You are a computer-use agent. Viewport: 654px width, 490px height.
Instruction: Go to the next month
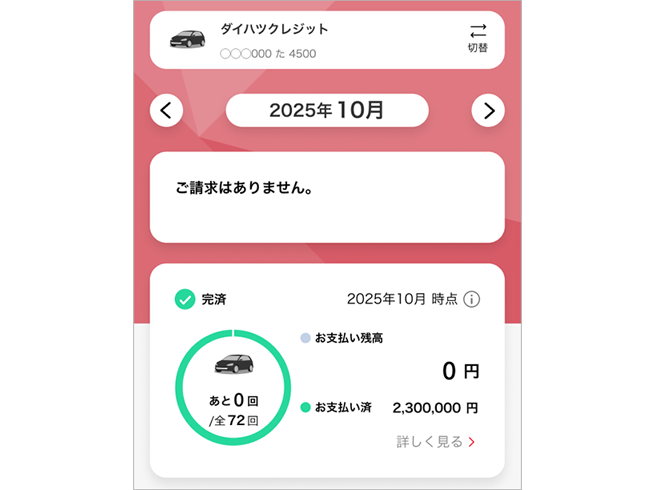click(487, 110)
